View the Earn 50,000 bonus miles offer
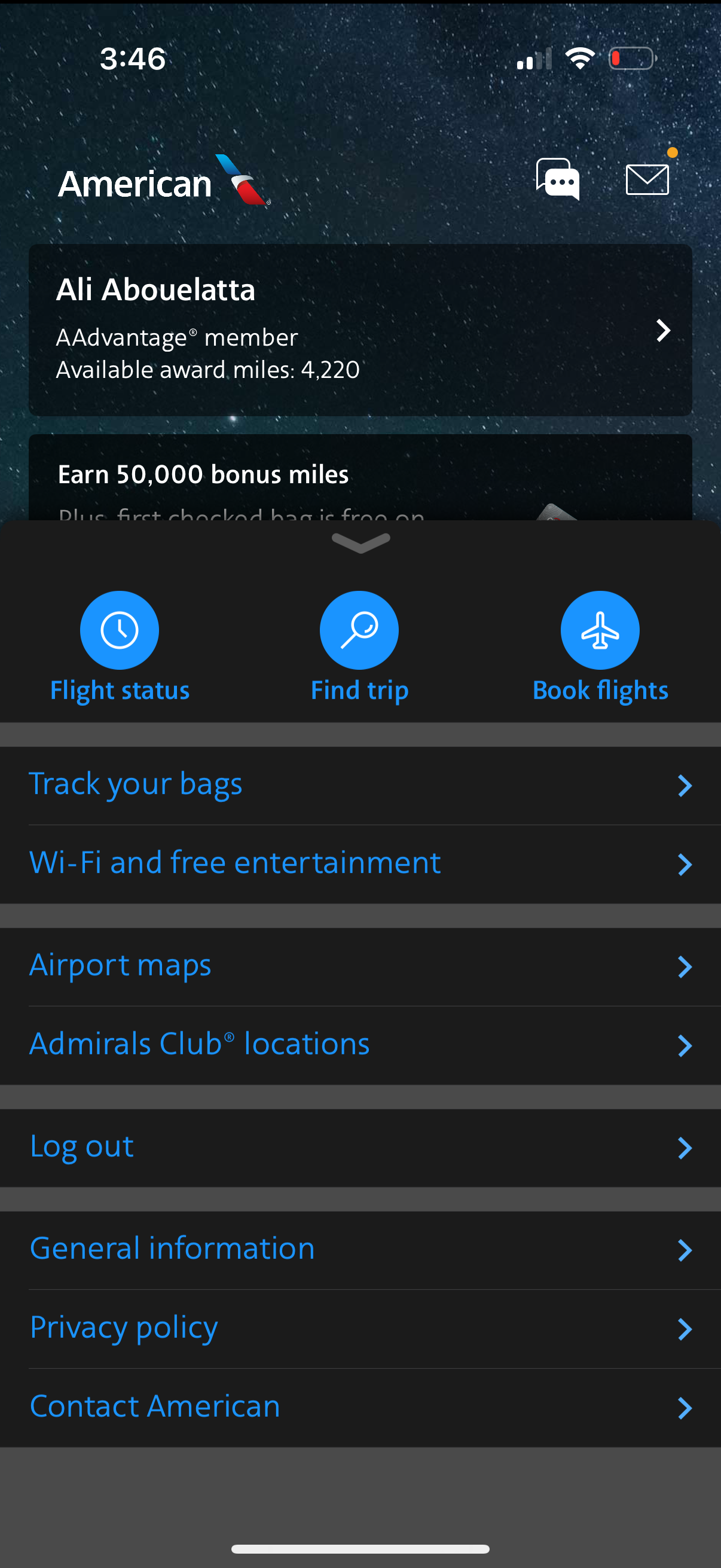Screen dimensions: 721x1568 pyautogui.click(x=203, y=474)
